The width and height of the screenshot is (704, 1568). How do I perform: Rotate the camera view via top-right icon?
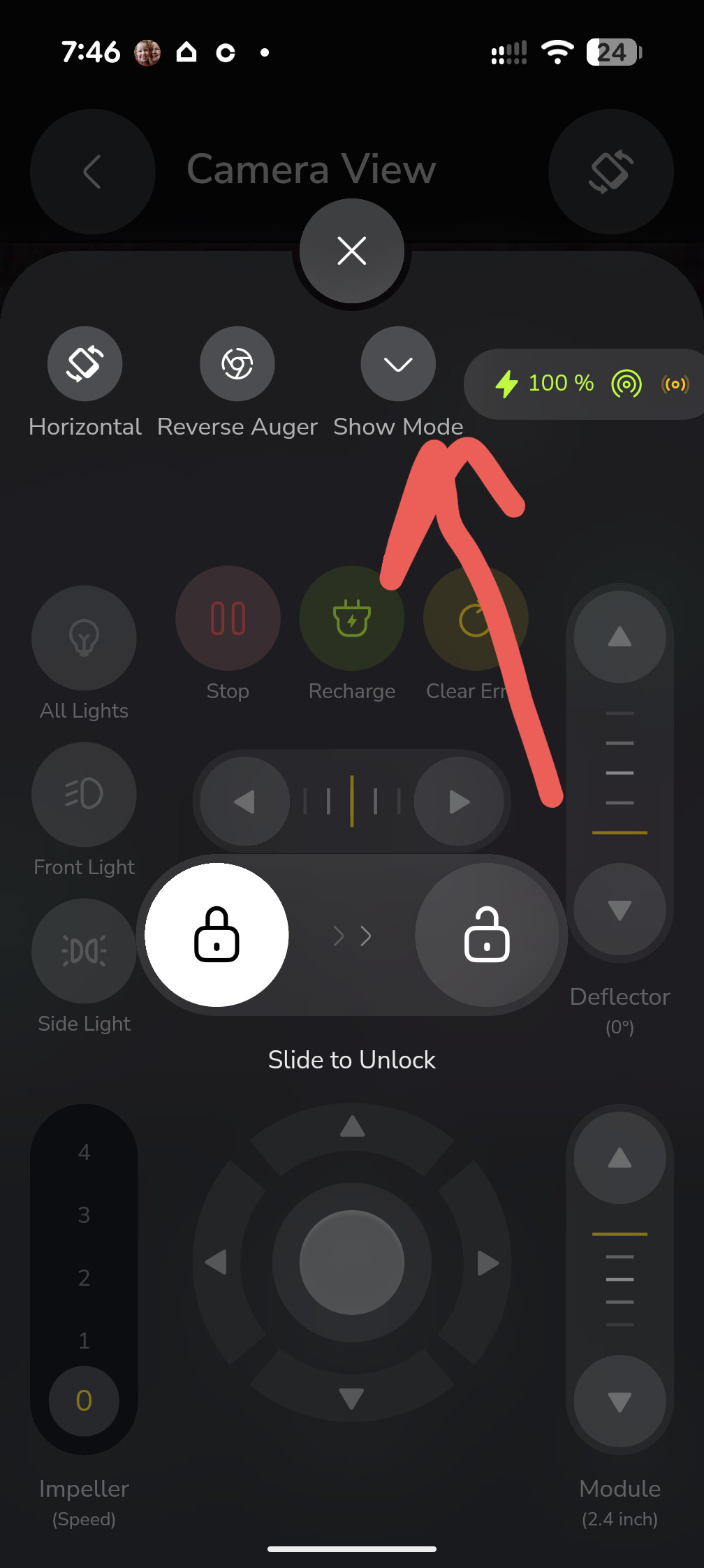pos(611,172)
